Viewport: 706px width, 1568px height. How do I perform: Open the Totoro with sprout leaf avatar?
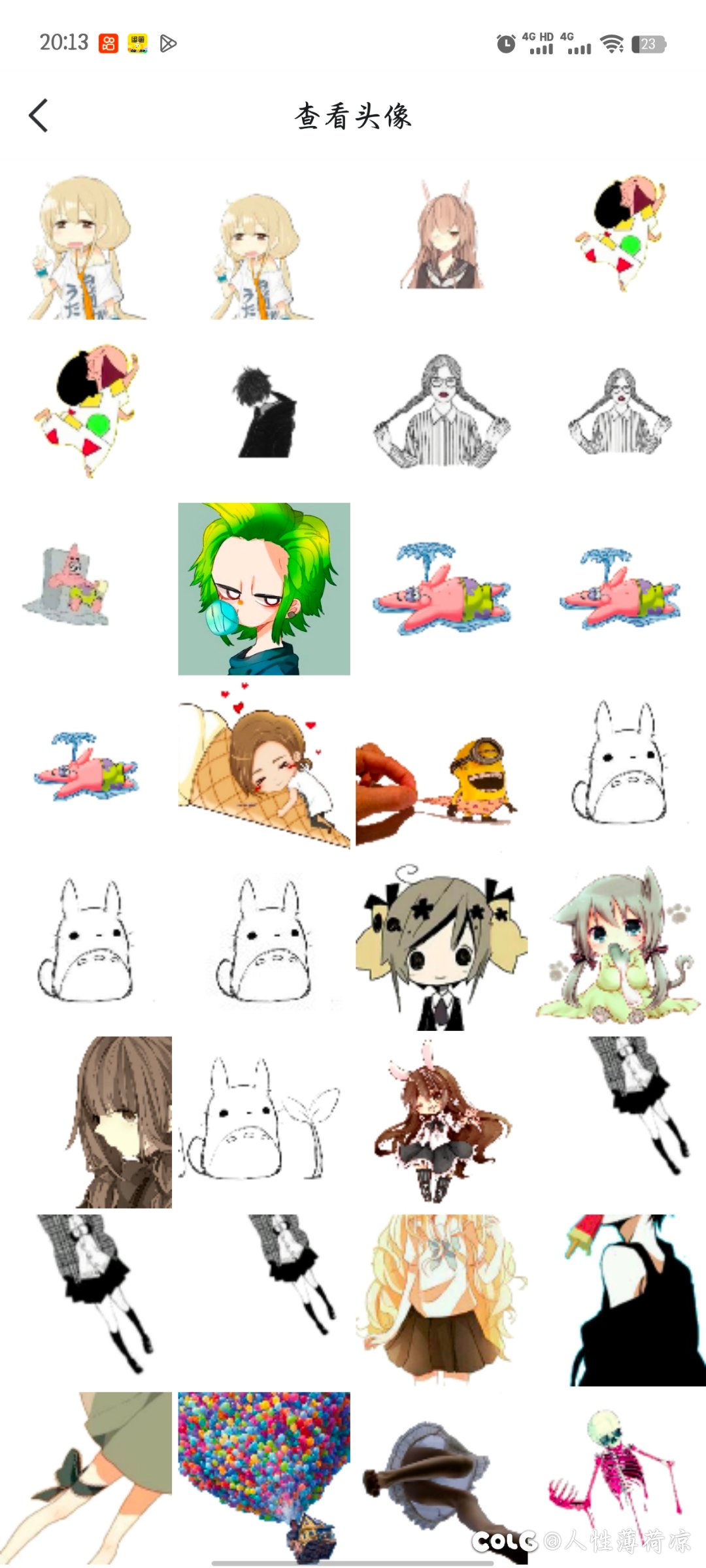tap(264, 1122)
